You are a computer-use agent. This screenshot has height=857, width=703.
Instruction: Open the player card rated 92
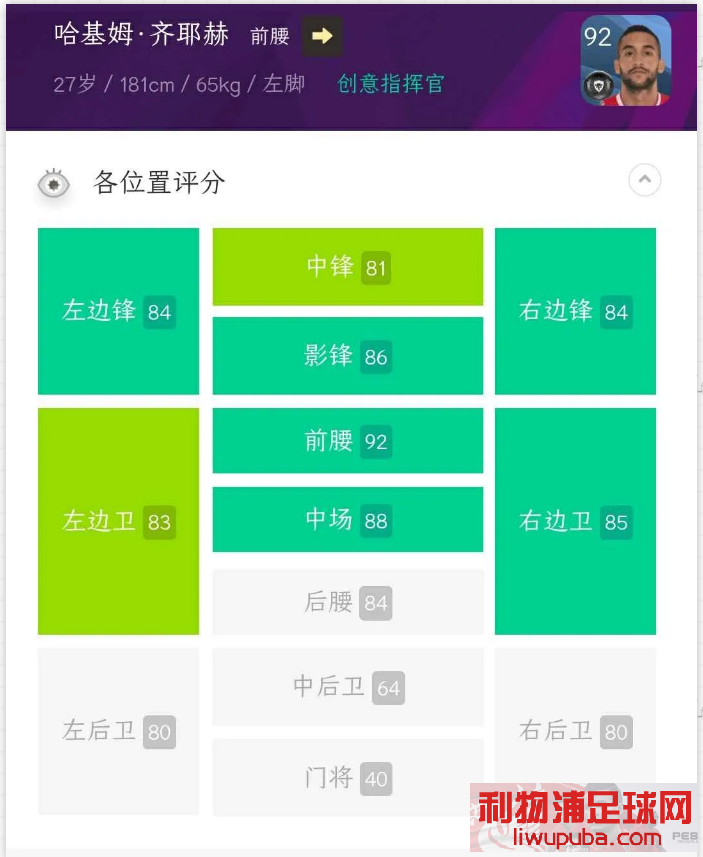click(626, 60)
